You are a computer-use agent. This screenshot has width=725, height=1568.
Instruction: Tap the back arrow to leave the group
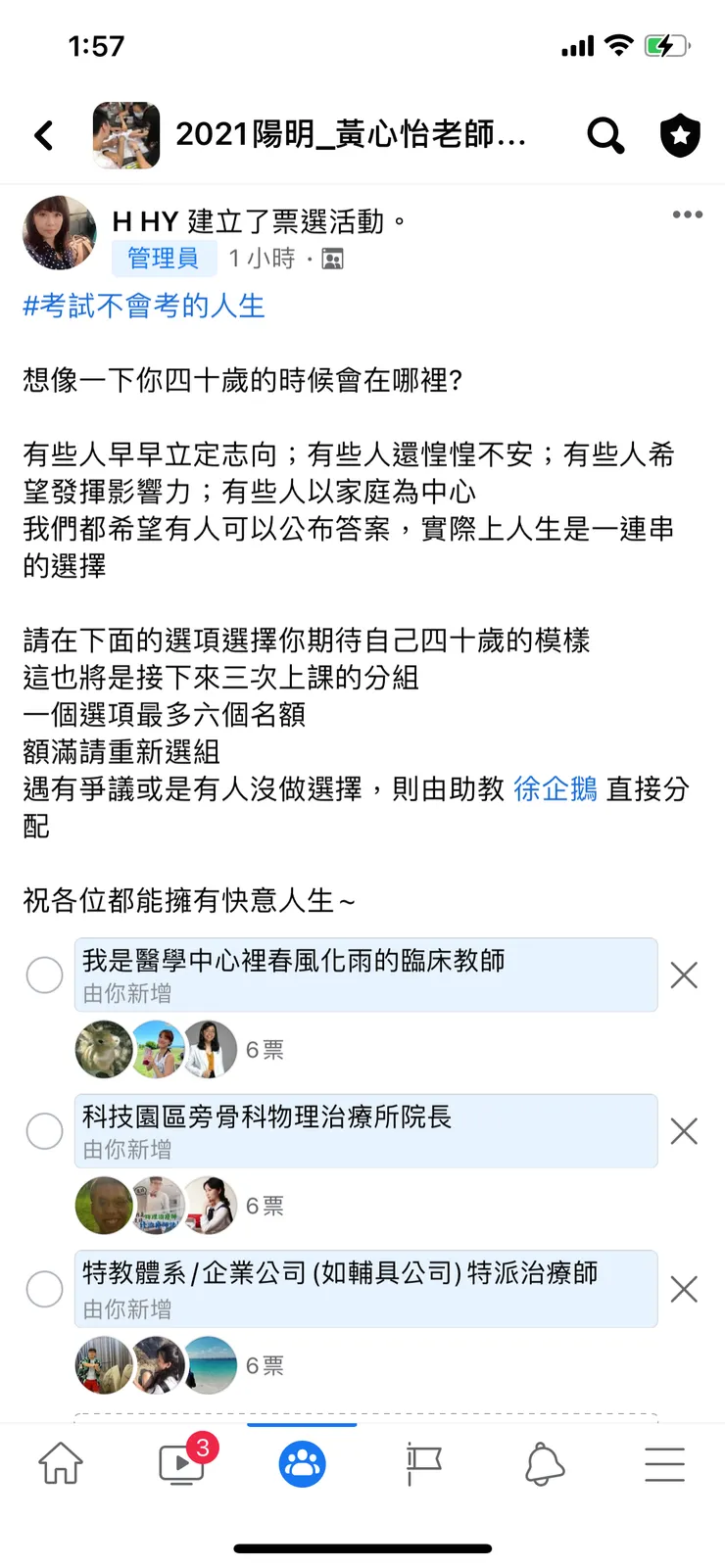43,136
